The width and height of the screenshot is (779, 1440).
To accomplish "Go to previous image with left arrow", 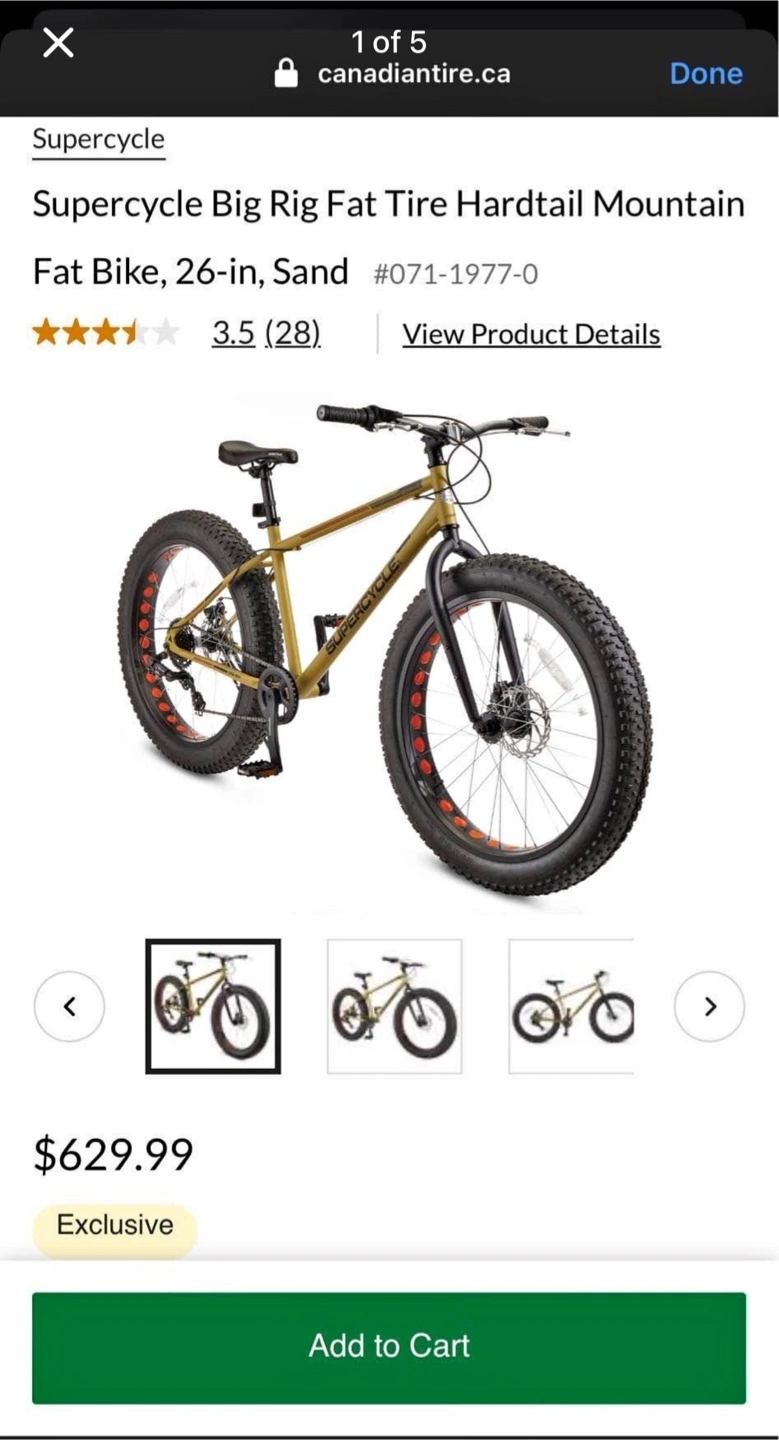I will pos(69,1006).
